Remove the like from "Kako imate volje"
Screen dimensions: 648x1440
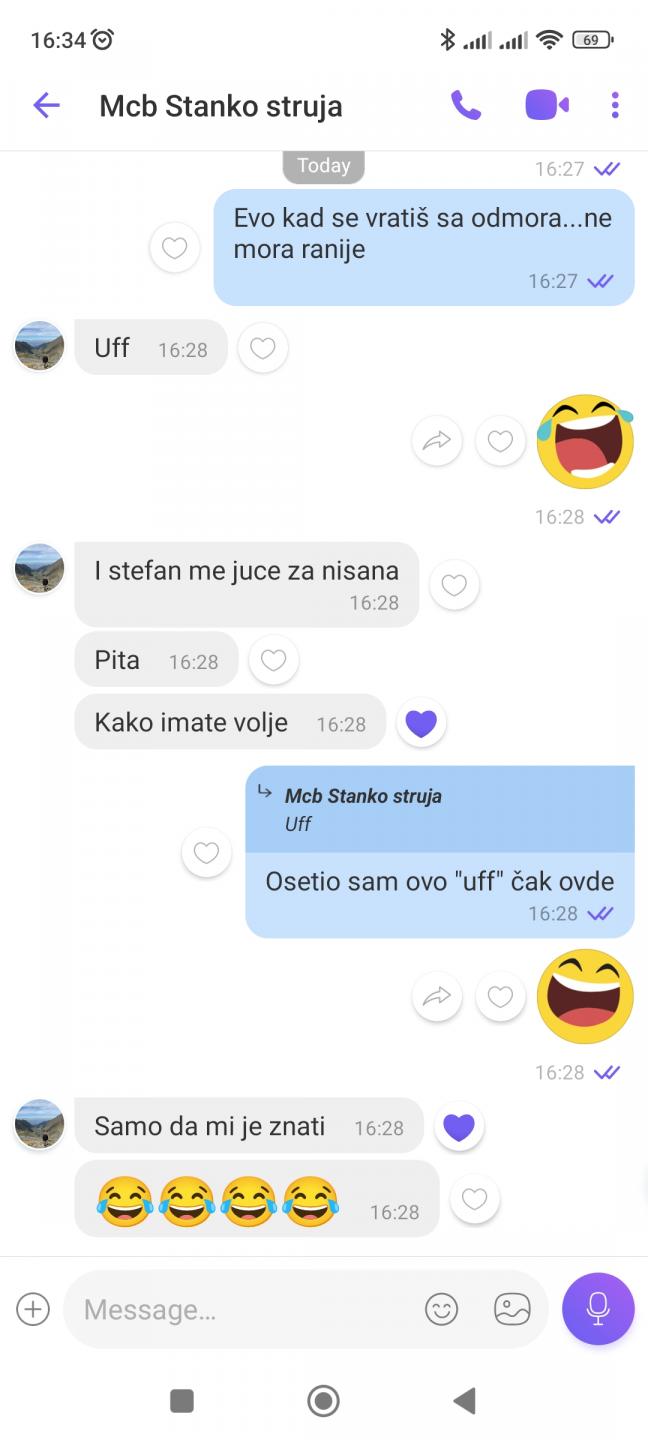[421, 723]
